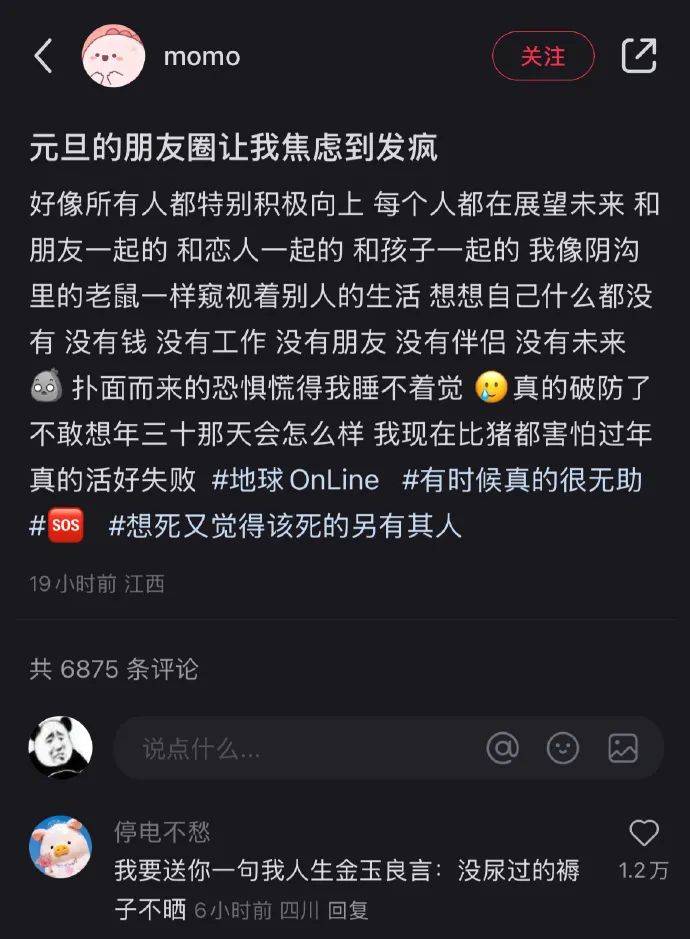The image size is (690, 939).
Task: Mention someone with the @ icon
Action: pos(502,747)
